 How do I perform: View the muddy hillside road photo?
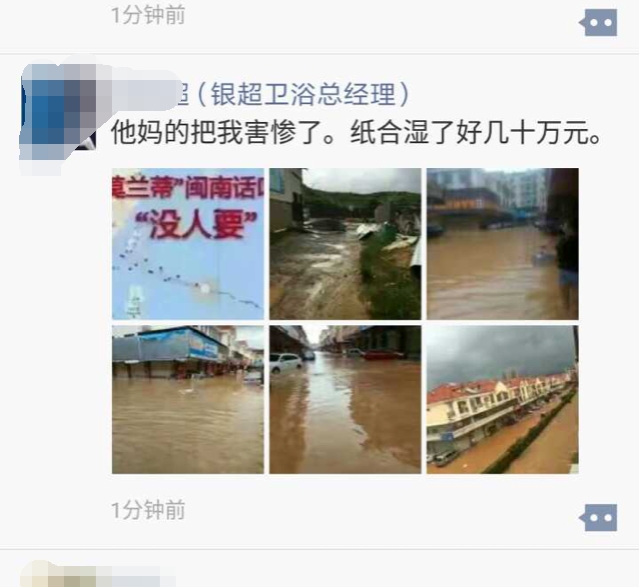coord(345,244)
